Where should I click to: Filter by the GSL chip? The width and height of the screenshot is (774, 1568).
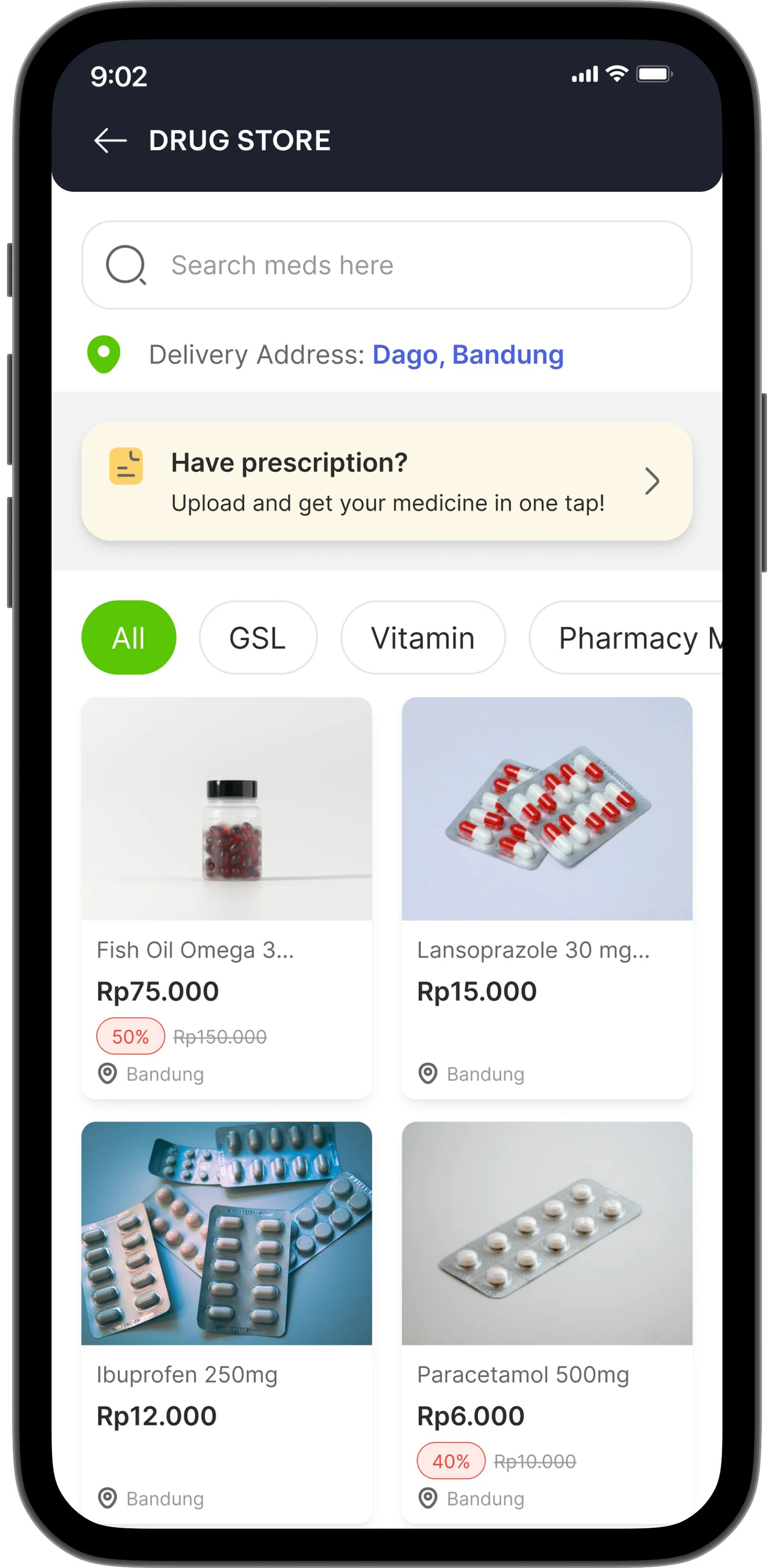point(258,638)
